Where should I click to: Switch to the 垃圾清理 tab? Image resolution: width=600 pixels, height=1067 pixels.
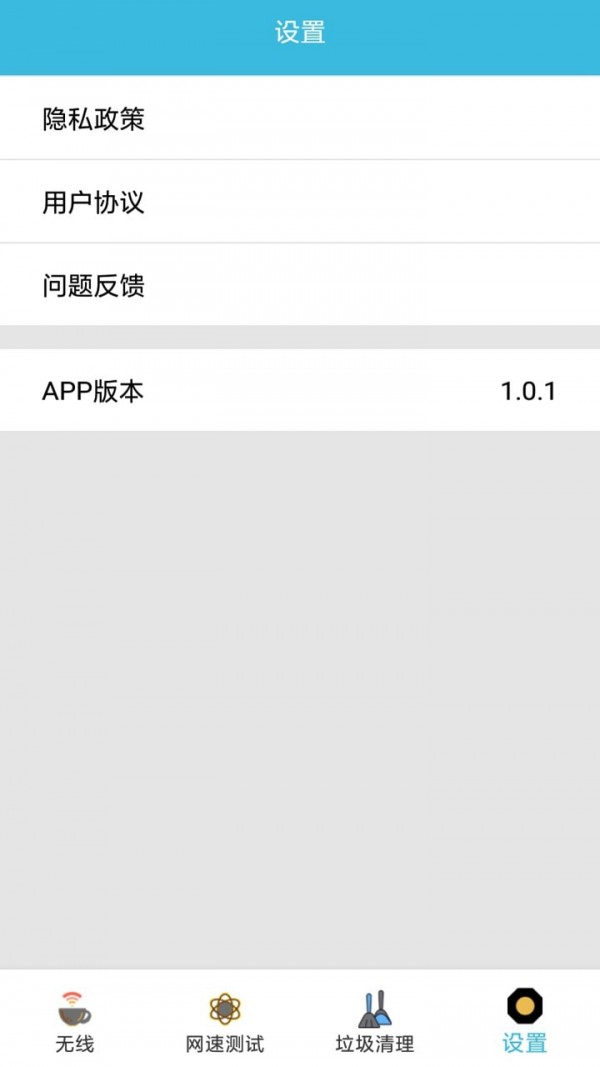point(375,1020)
